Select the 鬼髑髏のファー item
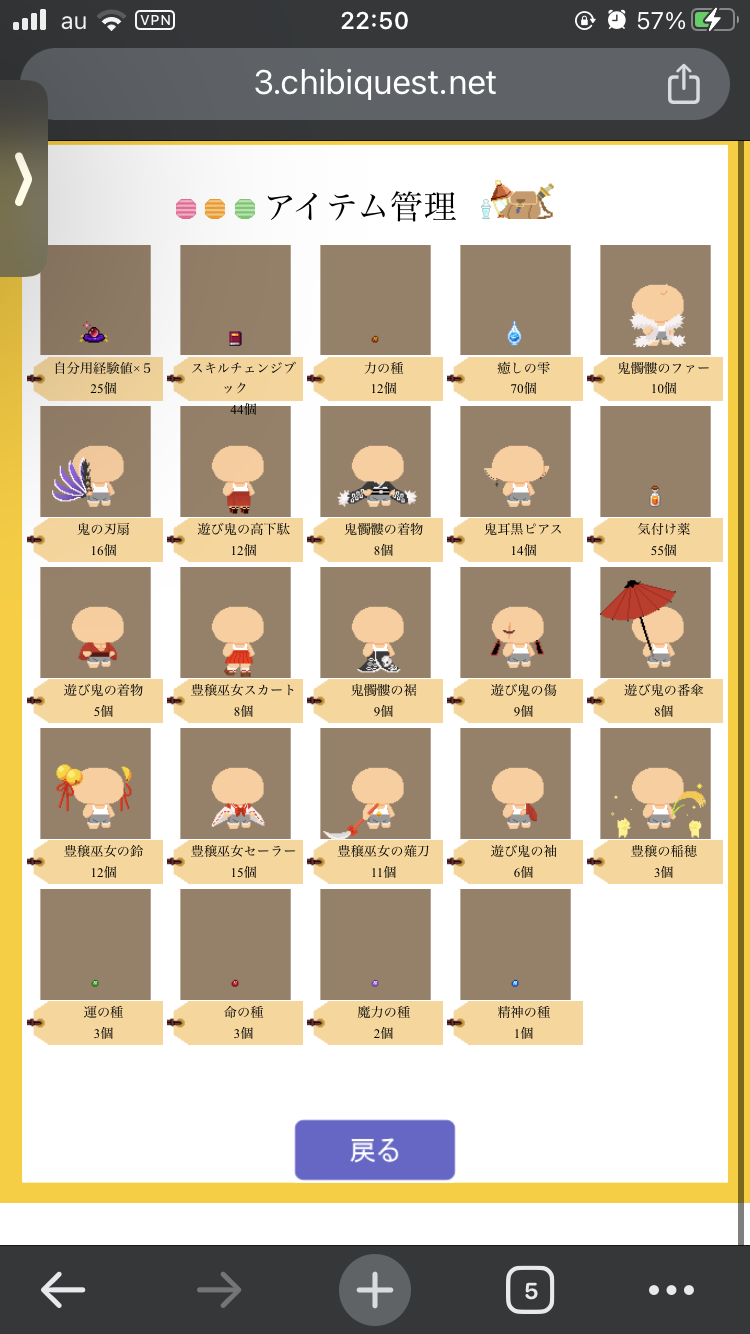The width and height of the screenshot is (750, 1334). pos(655,300)
